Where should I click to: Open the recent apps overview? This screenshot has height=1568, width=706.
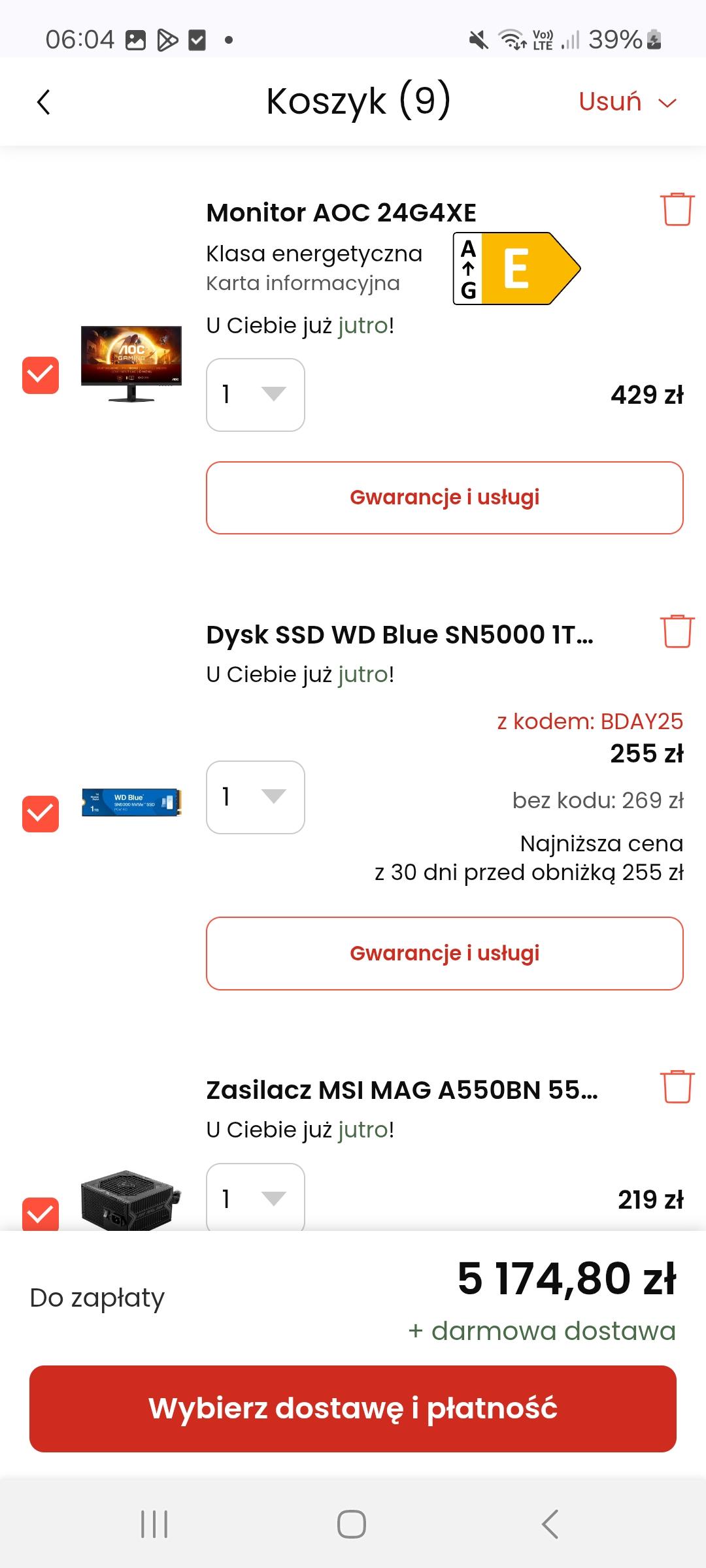155,1524
